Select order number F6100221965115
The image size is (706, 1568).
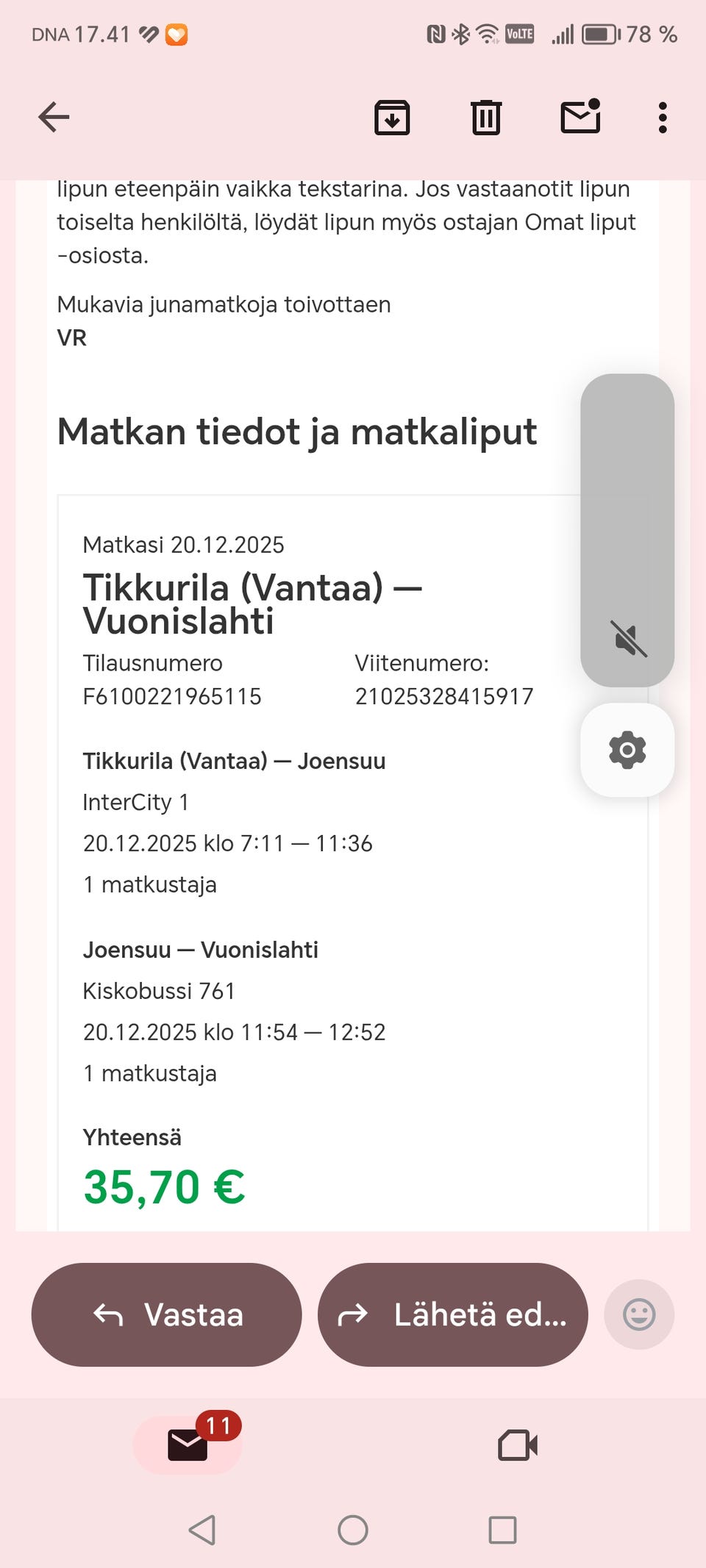[x=172, y=696]
